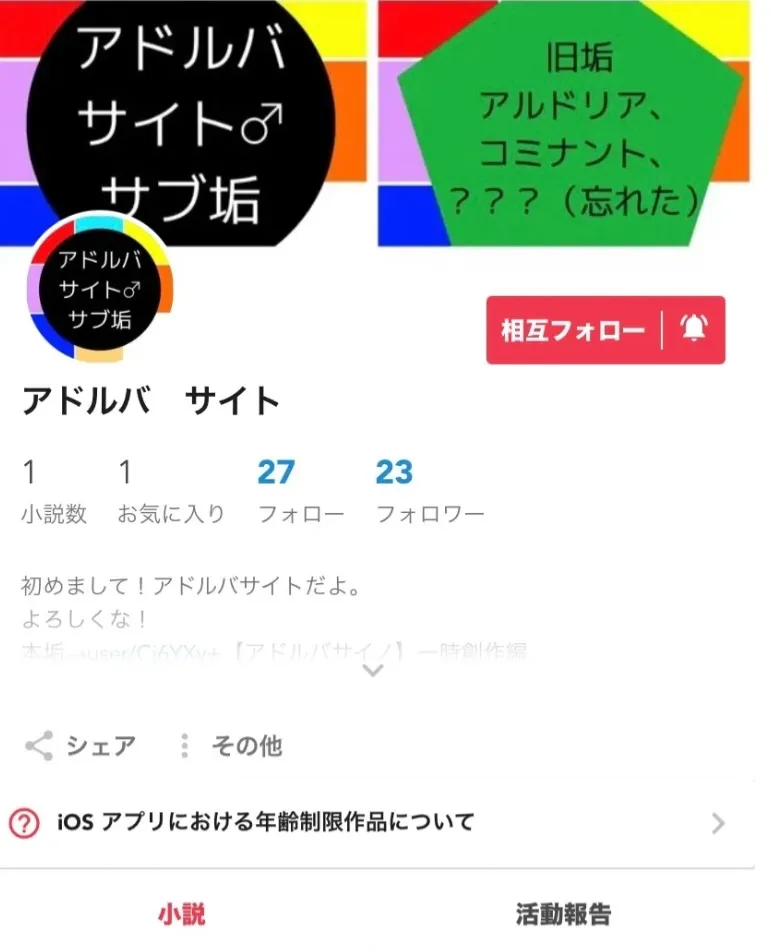Toggle the notification bell for this user
This screenshot has height=951, width=774.
tap(693, 329)
